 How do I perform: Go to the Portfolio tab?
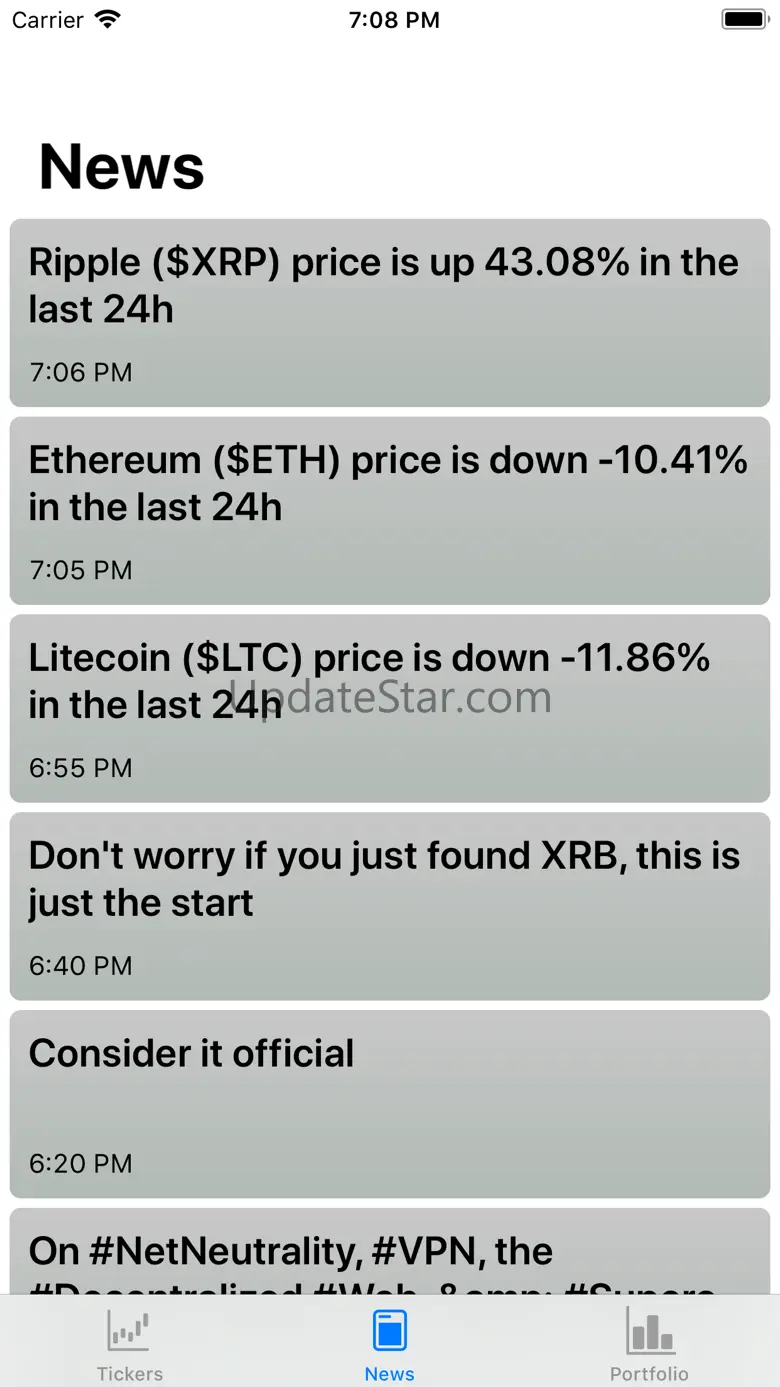[x=649, y=1344]
